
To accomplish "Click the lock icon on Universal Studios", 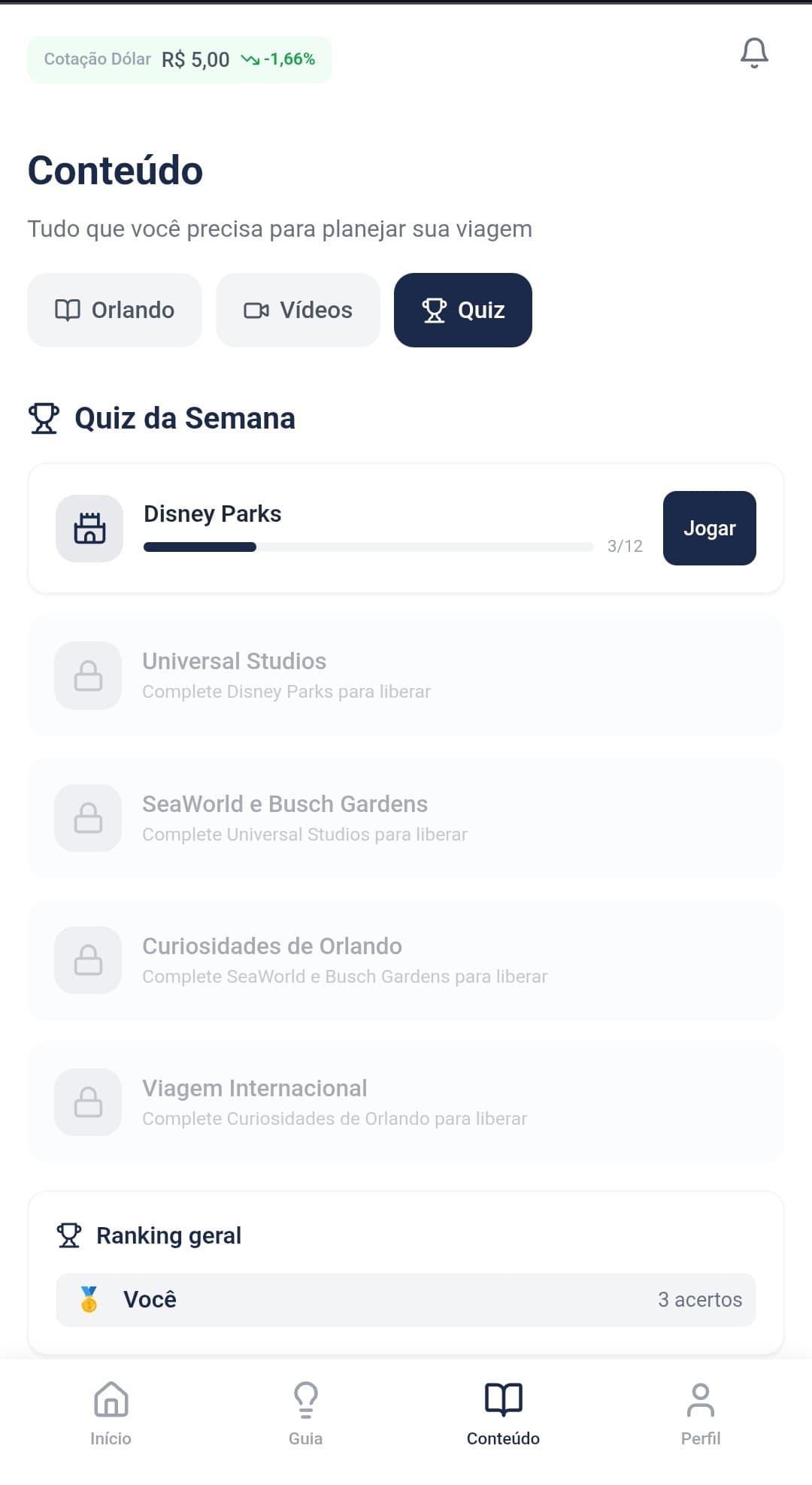I will coord(87,675).
